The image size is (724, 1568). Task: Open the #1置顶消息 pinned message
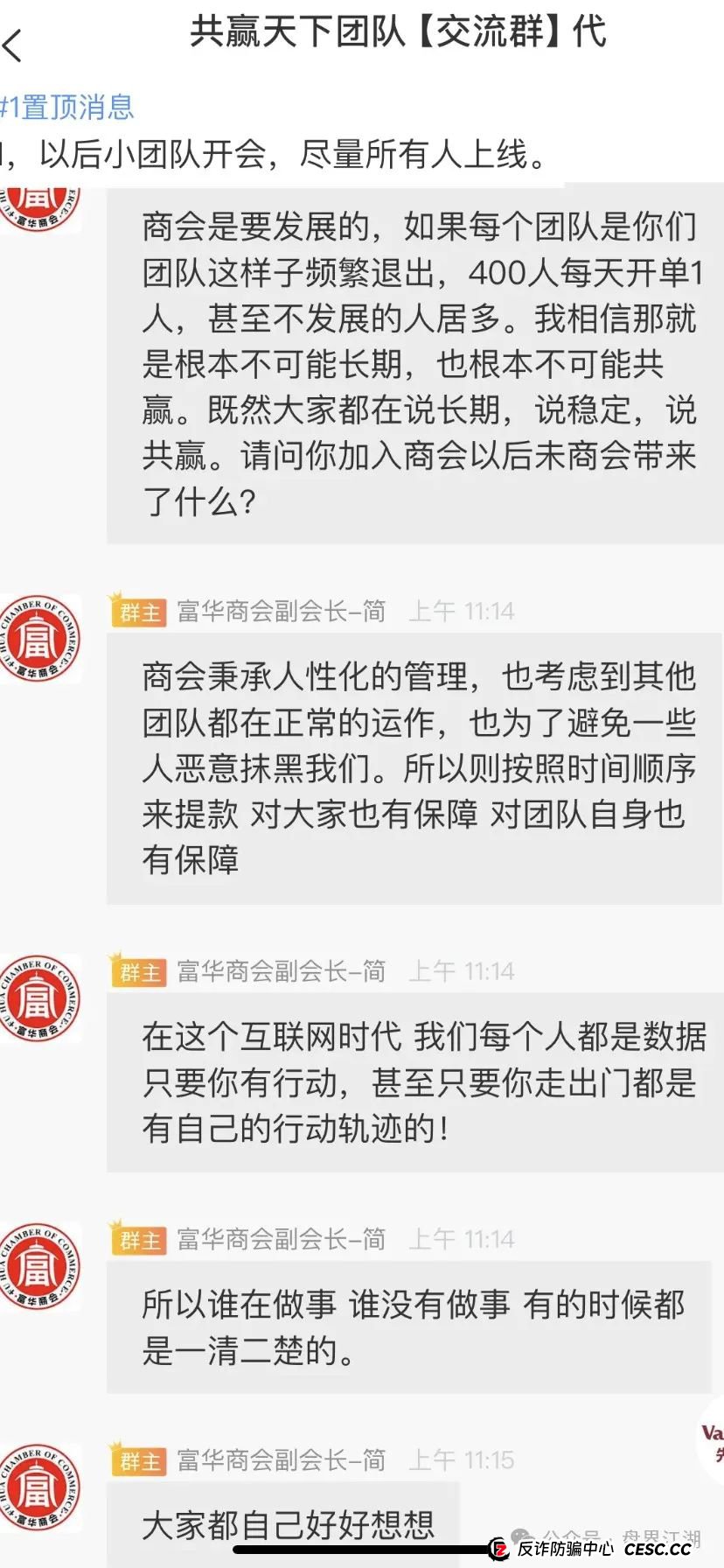pyautogui.click(x=68, y=108)
